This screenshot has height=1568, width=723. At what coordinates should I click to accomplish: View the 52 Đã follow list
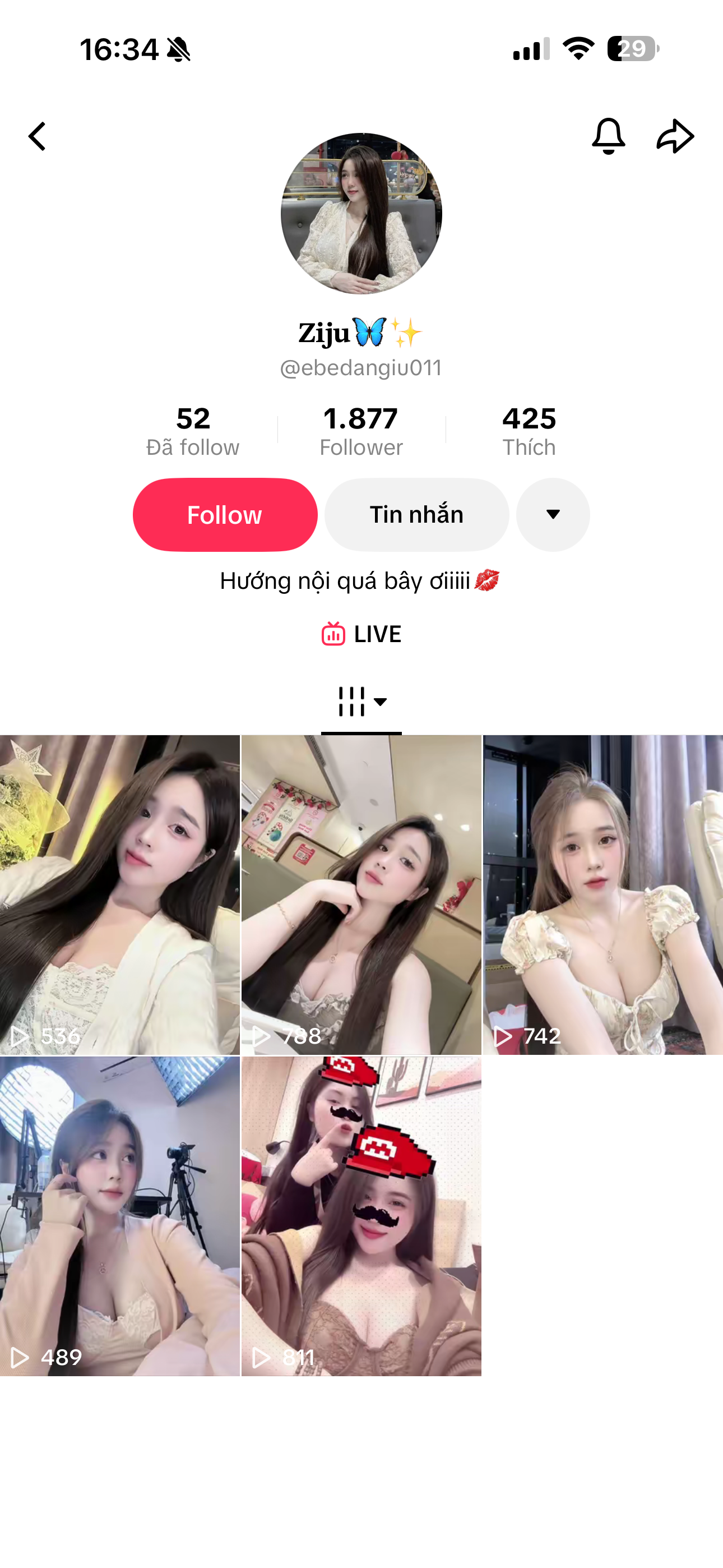point(193,431)
